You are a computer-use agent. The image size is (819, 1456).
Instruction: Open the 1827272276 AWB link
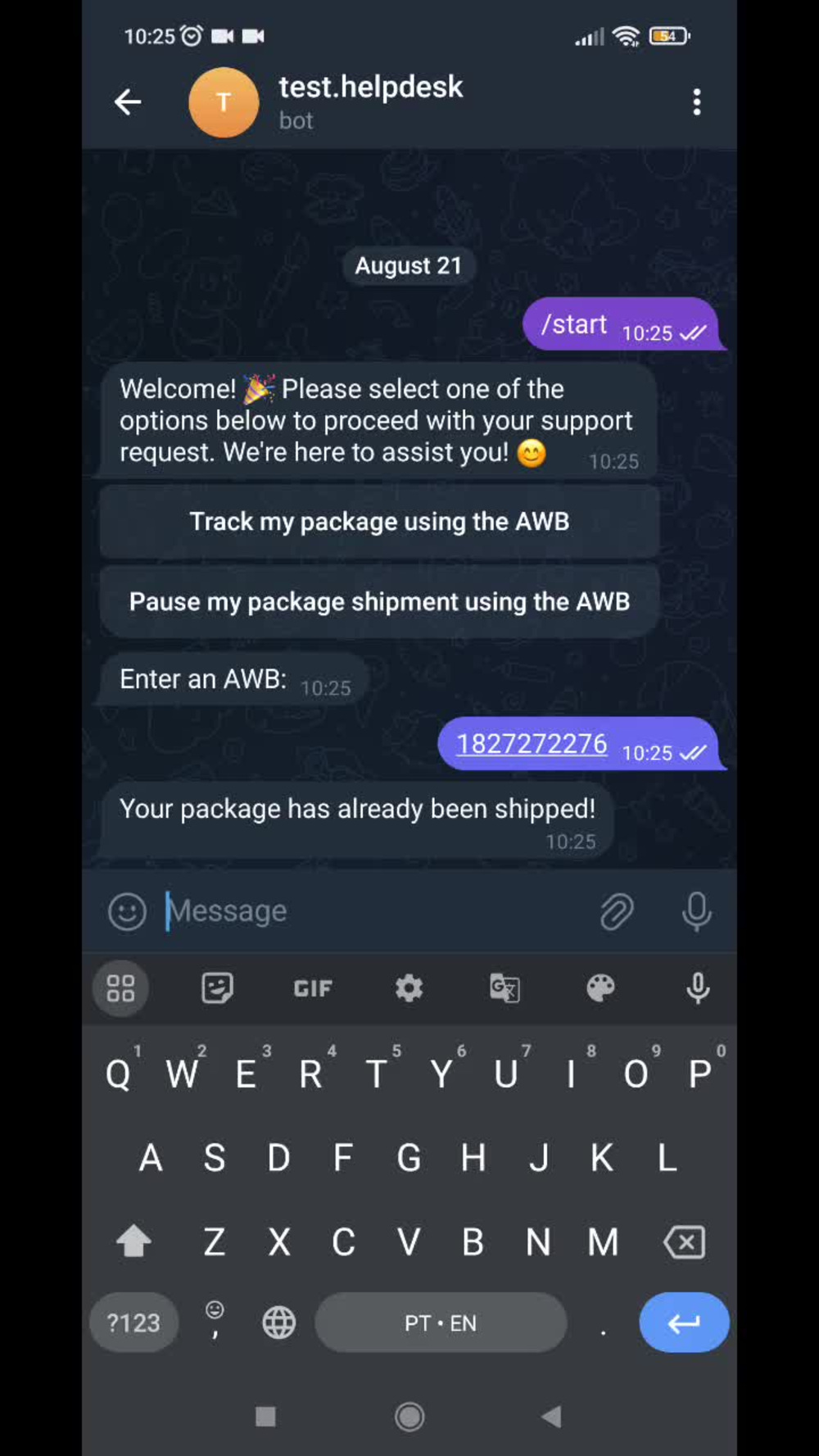coord(531,744)
